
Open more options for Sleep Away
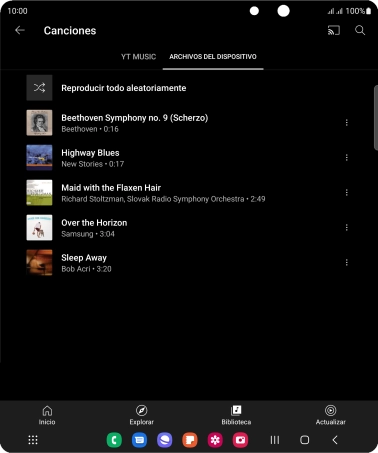click(347, 263)
